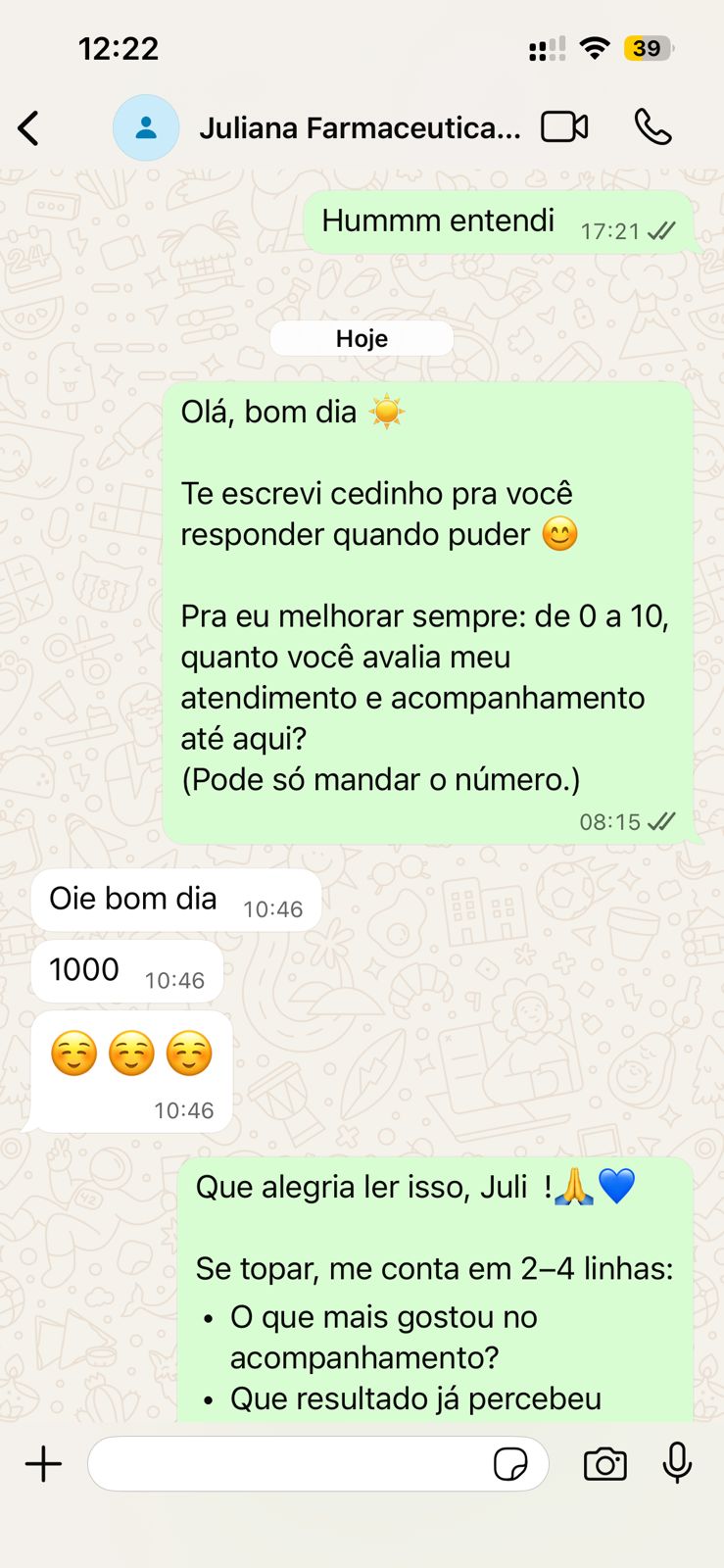Tap Juliana's profile picture
This screenshot has width=724, height=1568.
146,127
